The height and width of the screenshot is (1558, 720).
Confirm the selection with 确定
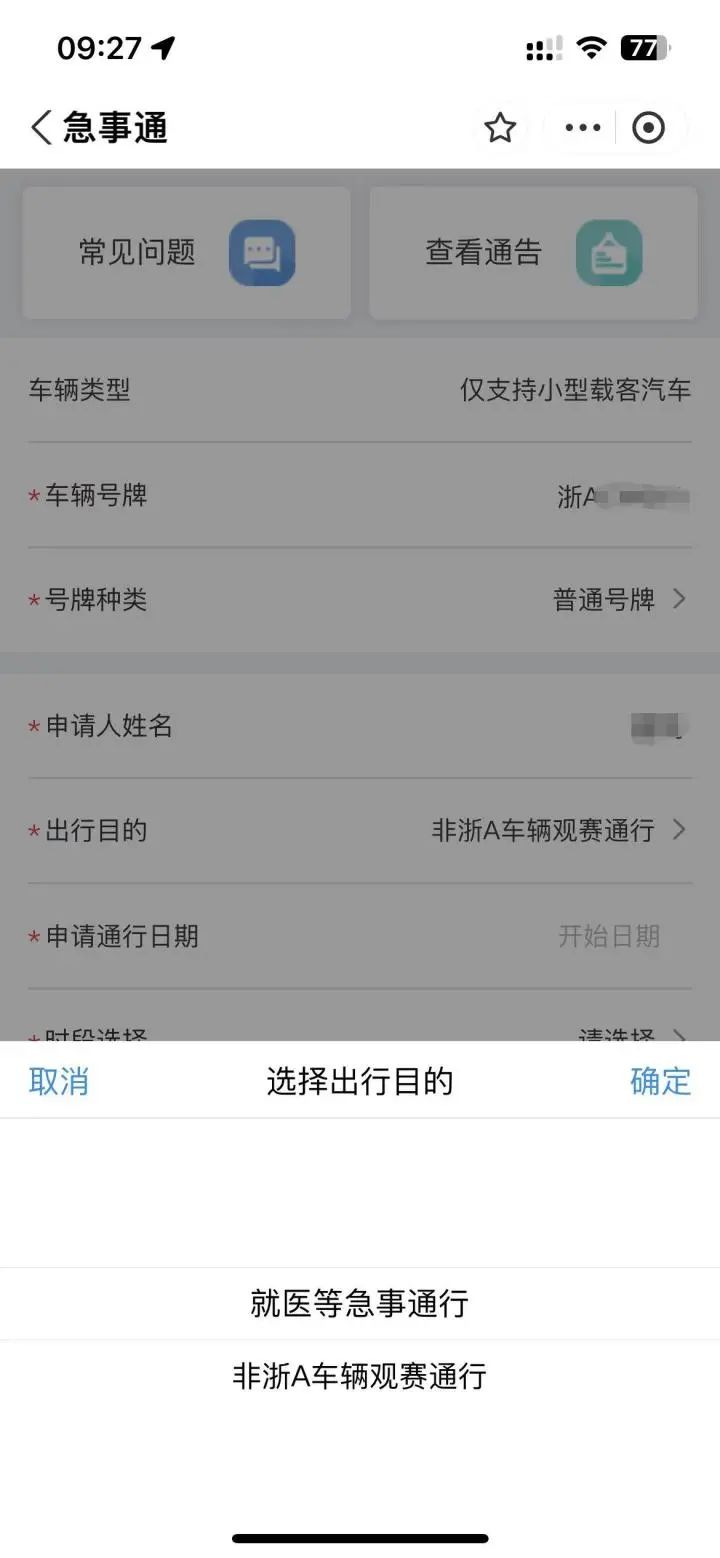tap(660, 1081)
